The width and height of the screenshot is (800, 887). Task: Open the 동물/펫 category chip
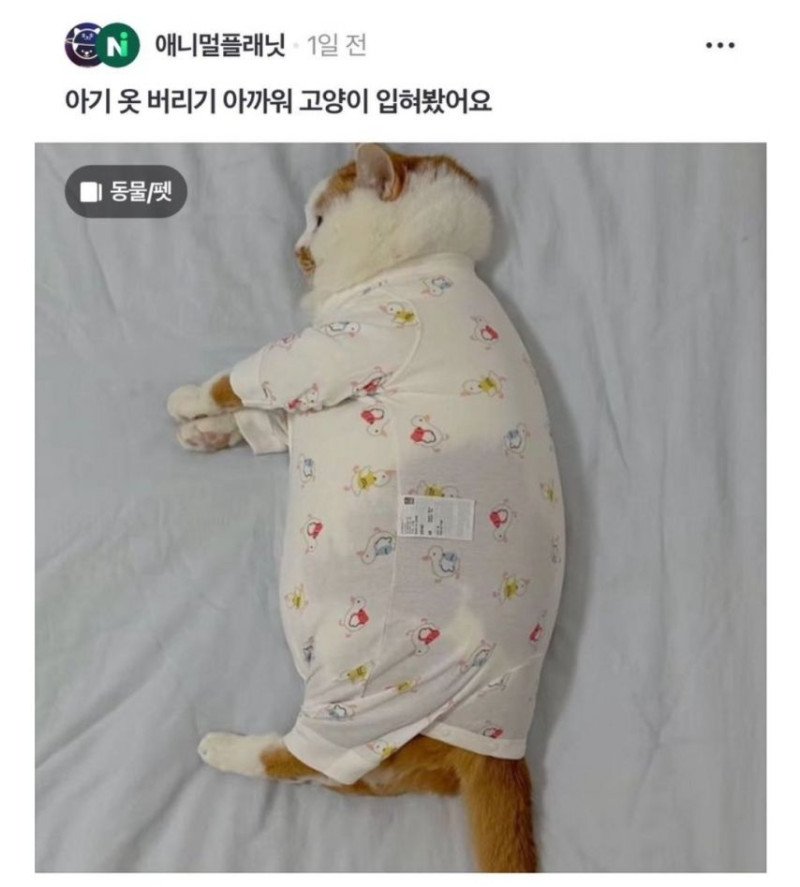tap(126, 191)
